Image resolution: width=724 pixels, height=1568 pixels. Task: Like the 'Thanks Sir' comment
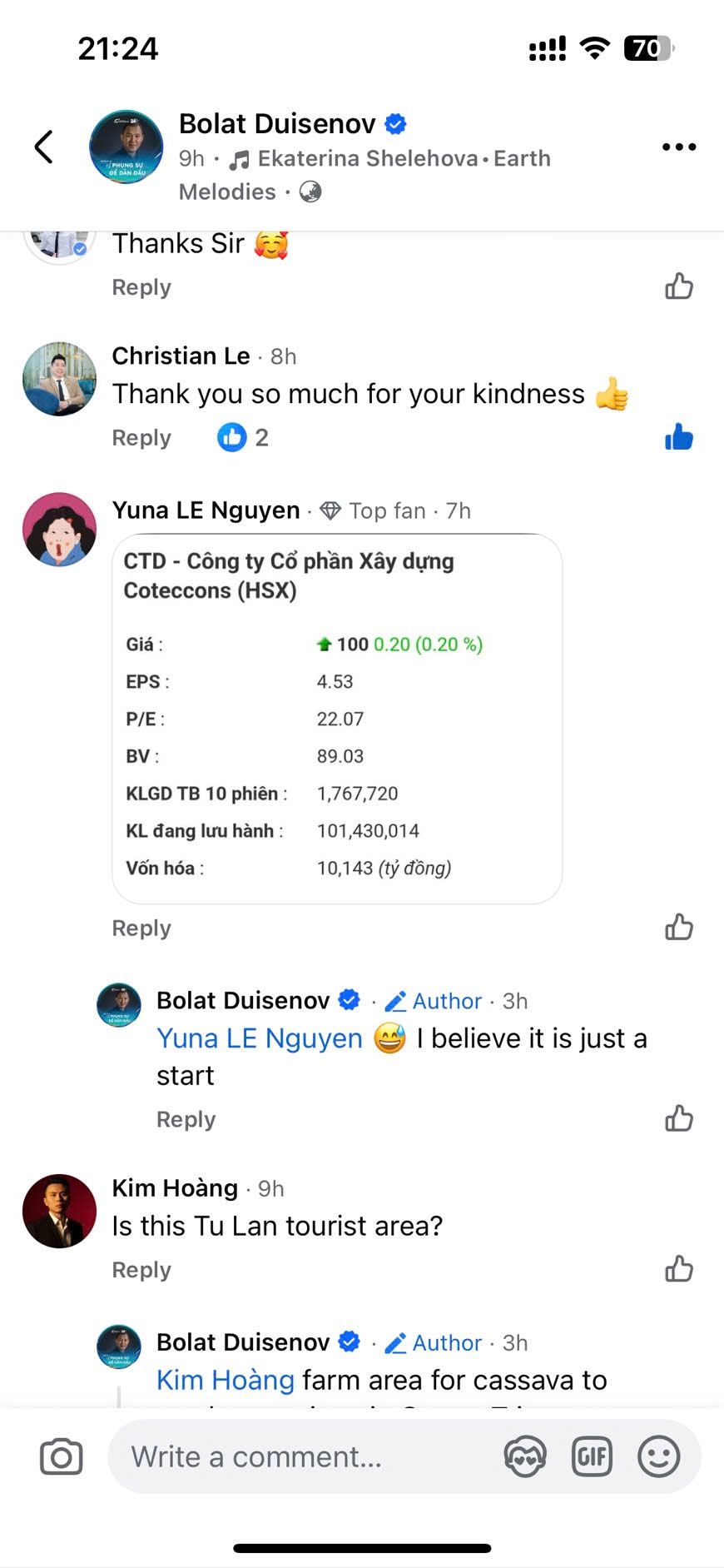click(678, 286)
